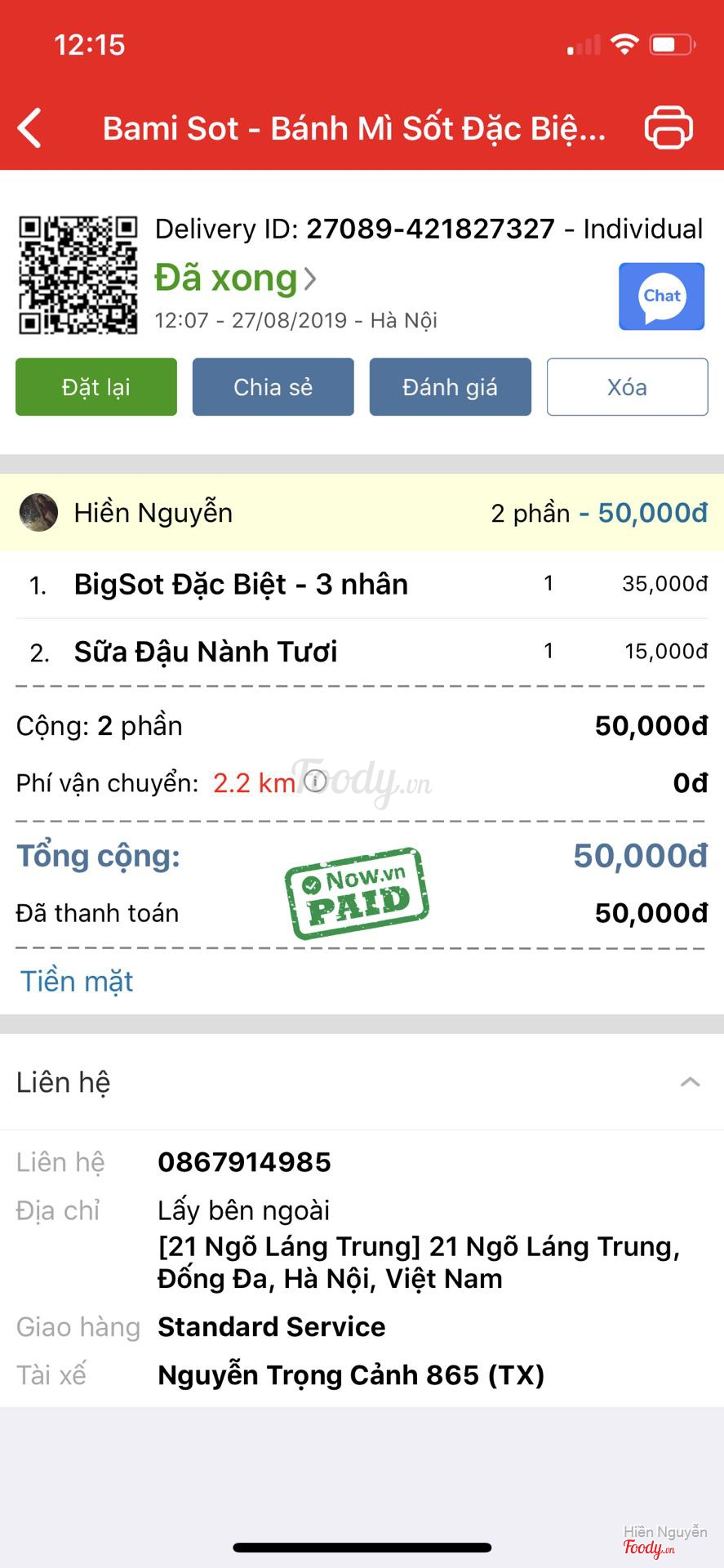Share order via Chia sẻ
Image resolution: width=724 pixels, height=1568 pixels.
pos(273,387)
